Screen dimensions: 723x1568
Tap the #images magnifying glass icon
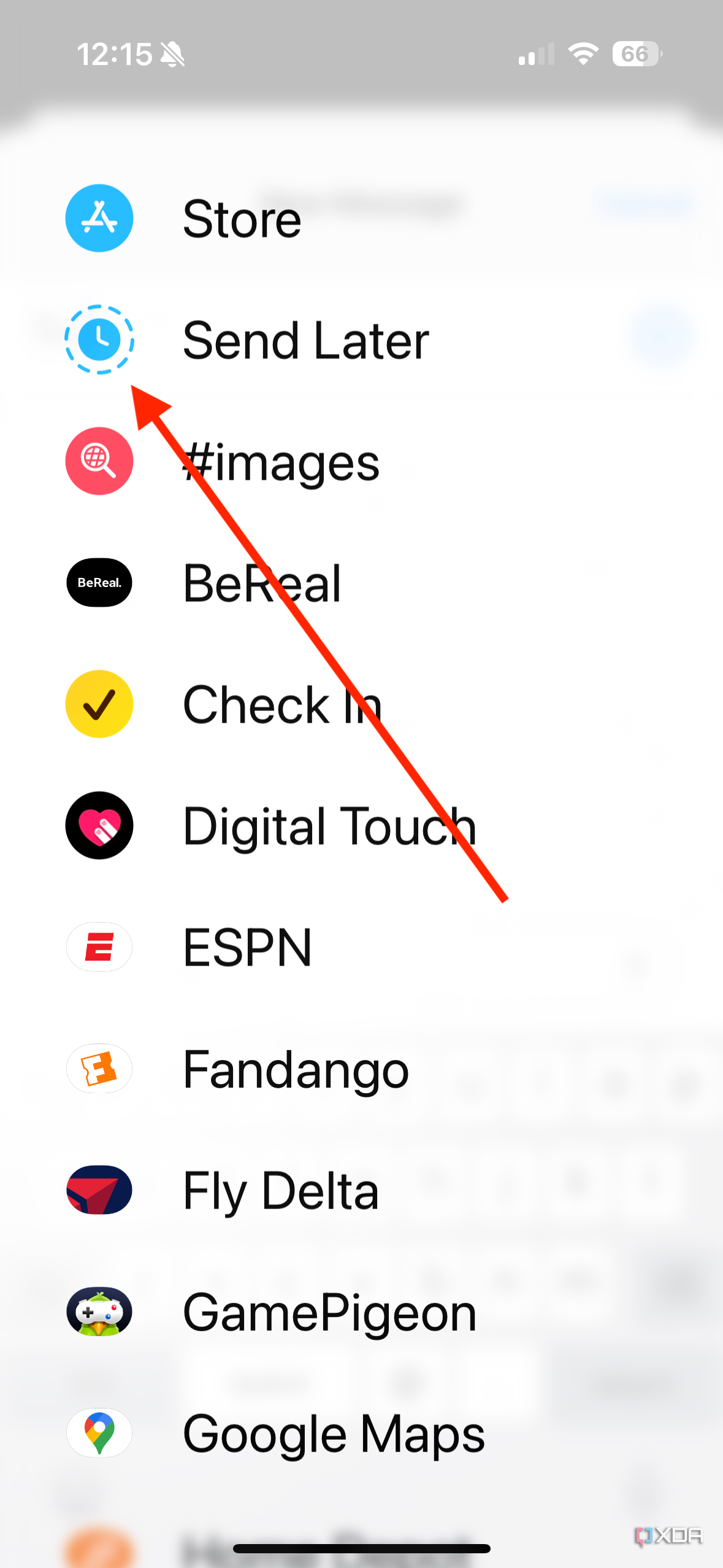point(99,461)
